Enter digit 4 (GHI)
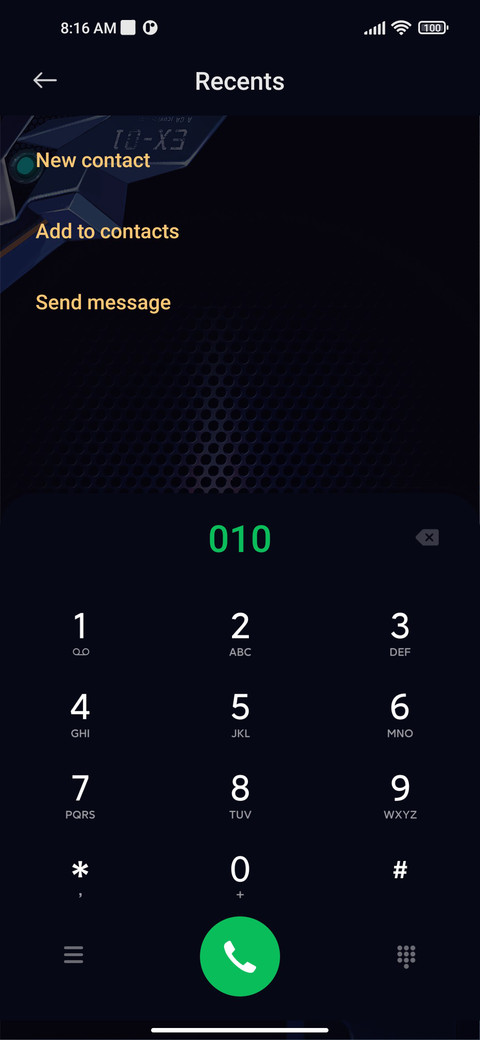The height and width of the screenshot is (1040, 480). pyautogui.click(x=80, y=716)
